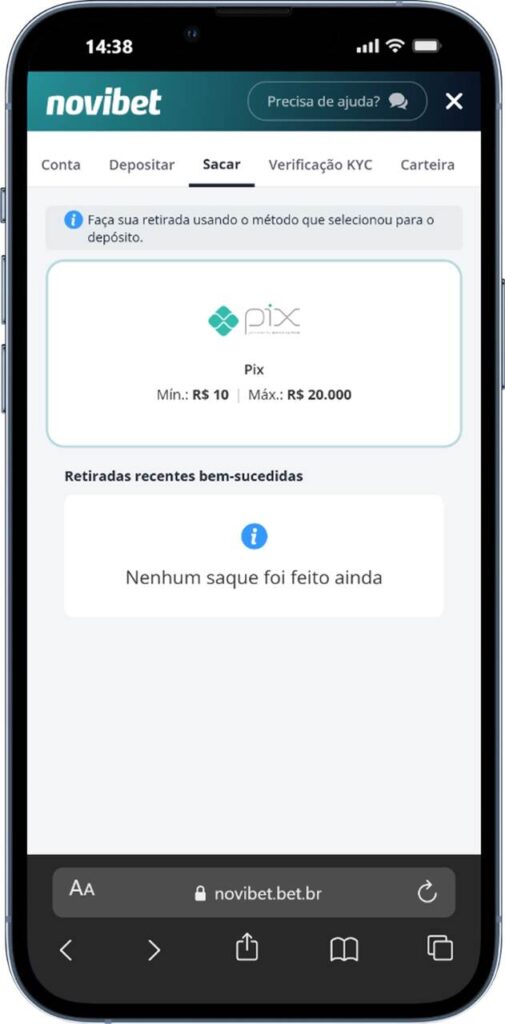Switch to the Conta tab
This screenshot has width=505, height=1024.
pyautogui.click(x=61, y=165)
